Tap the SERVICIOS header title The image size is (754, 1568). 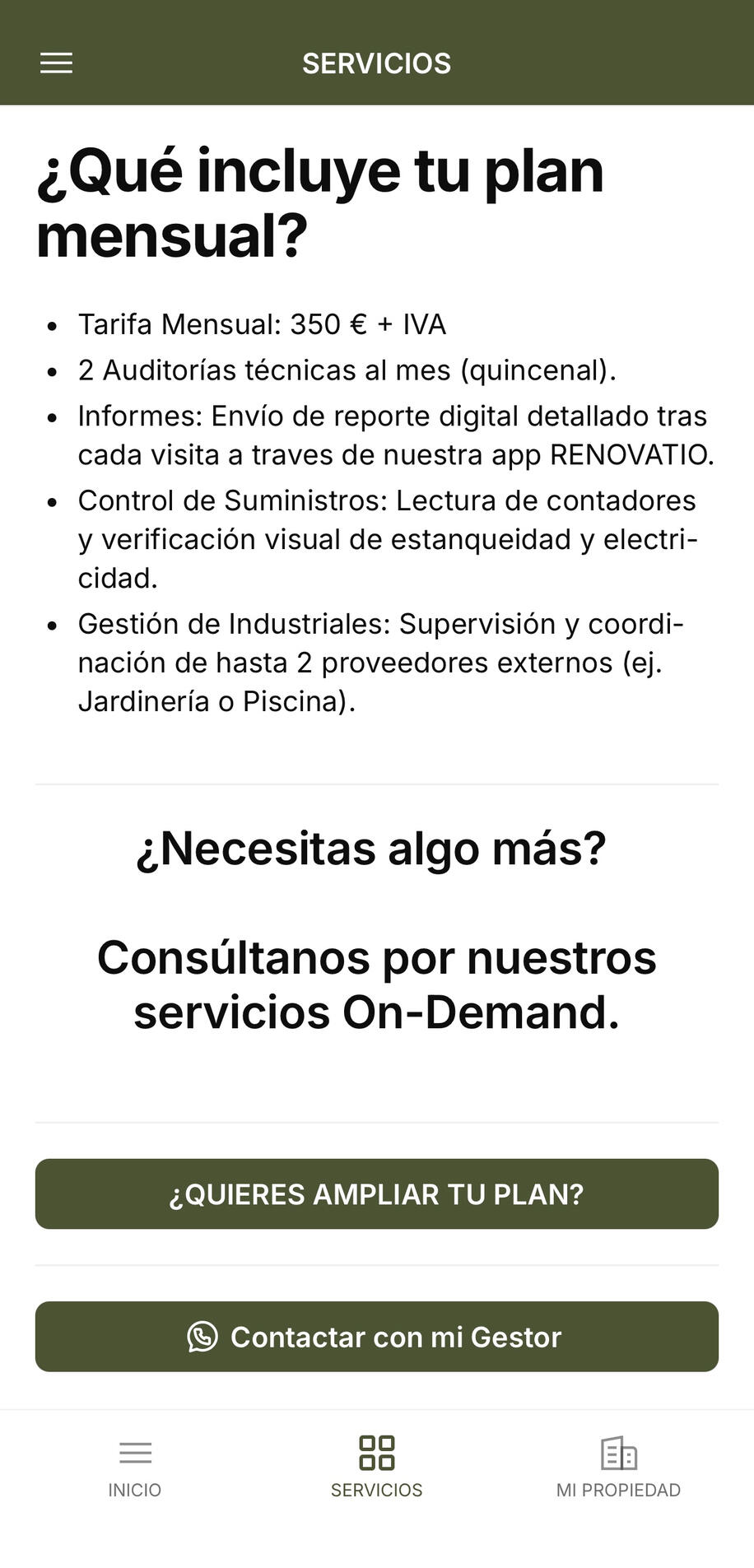pyautogui.click(x=376, y=63)
